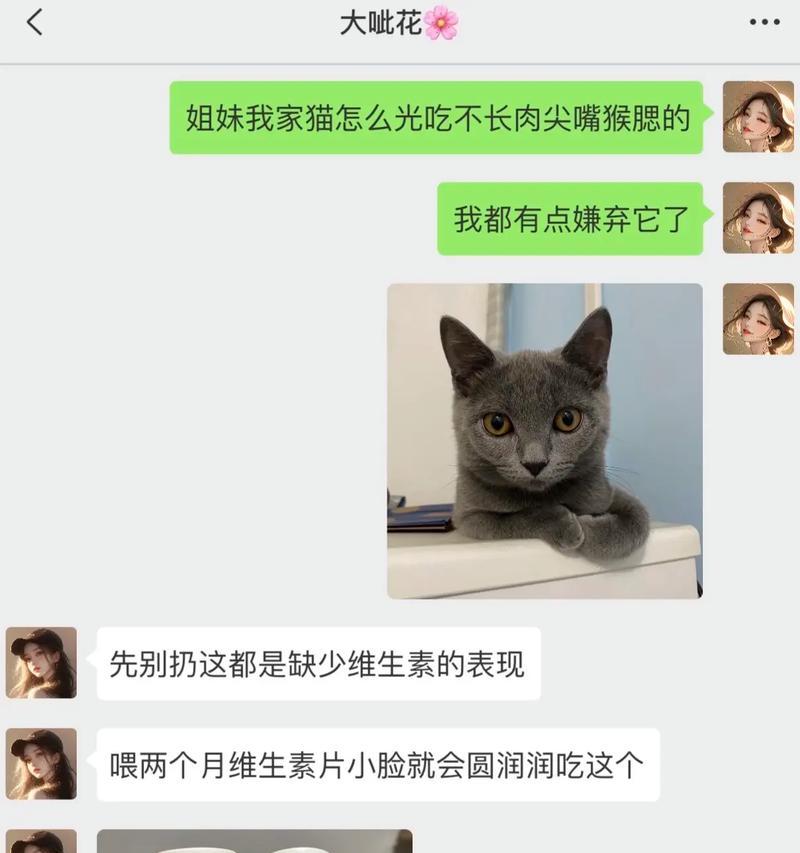Open the gray cat photo message

click(545, 441)
